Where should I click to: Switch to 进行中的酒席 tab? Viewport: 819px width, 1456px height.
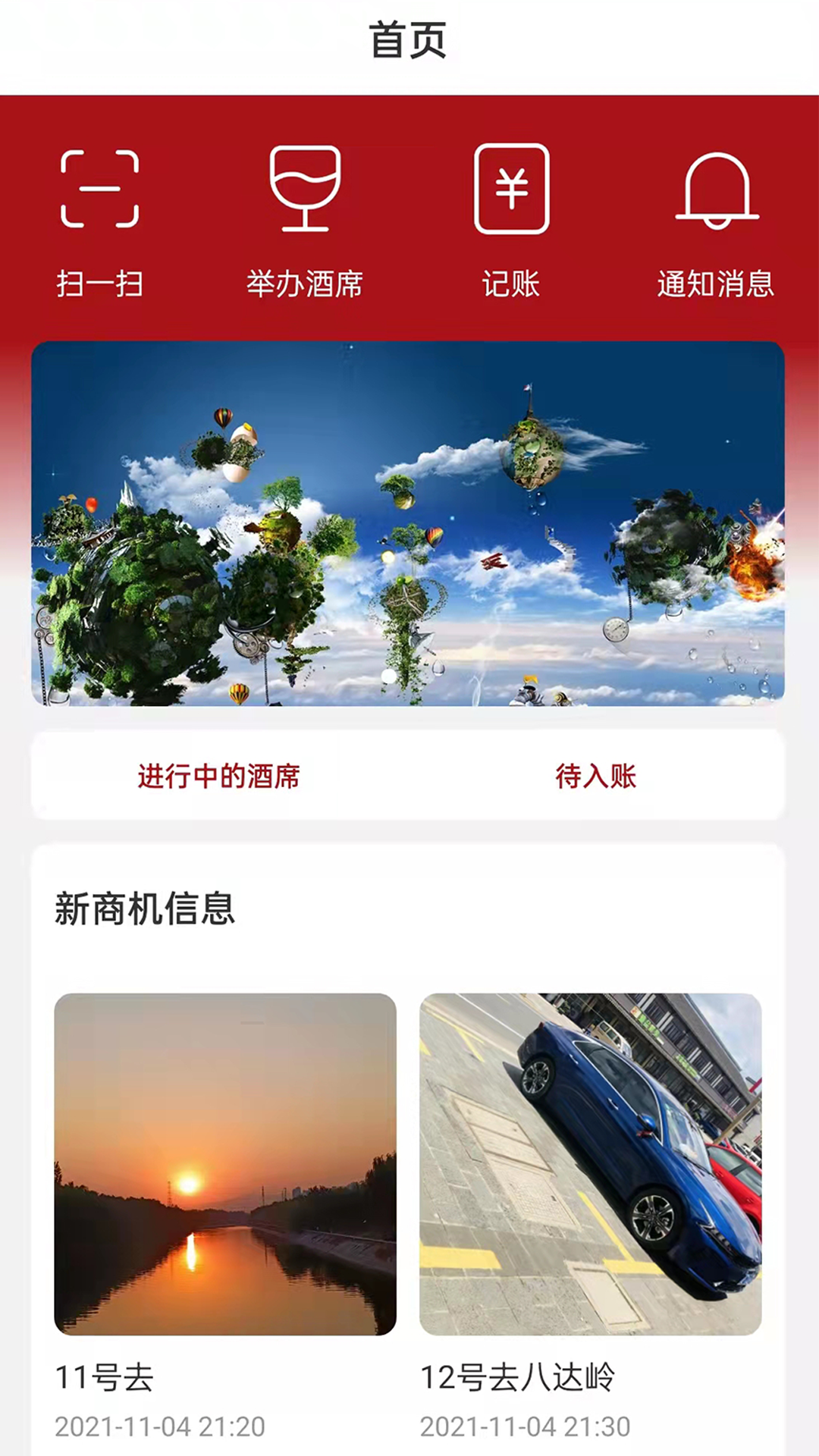click(218, 776)
